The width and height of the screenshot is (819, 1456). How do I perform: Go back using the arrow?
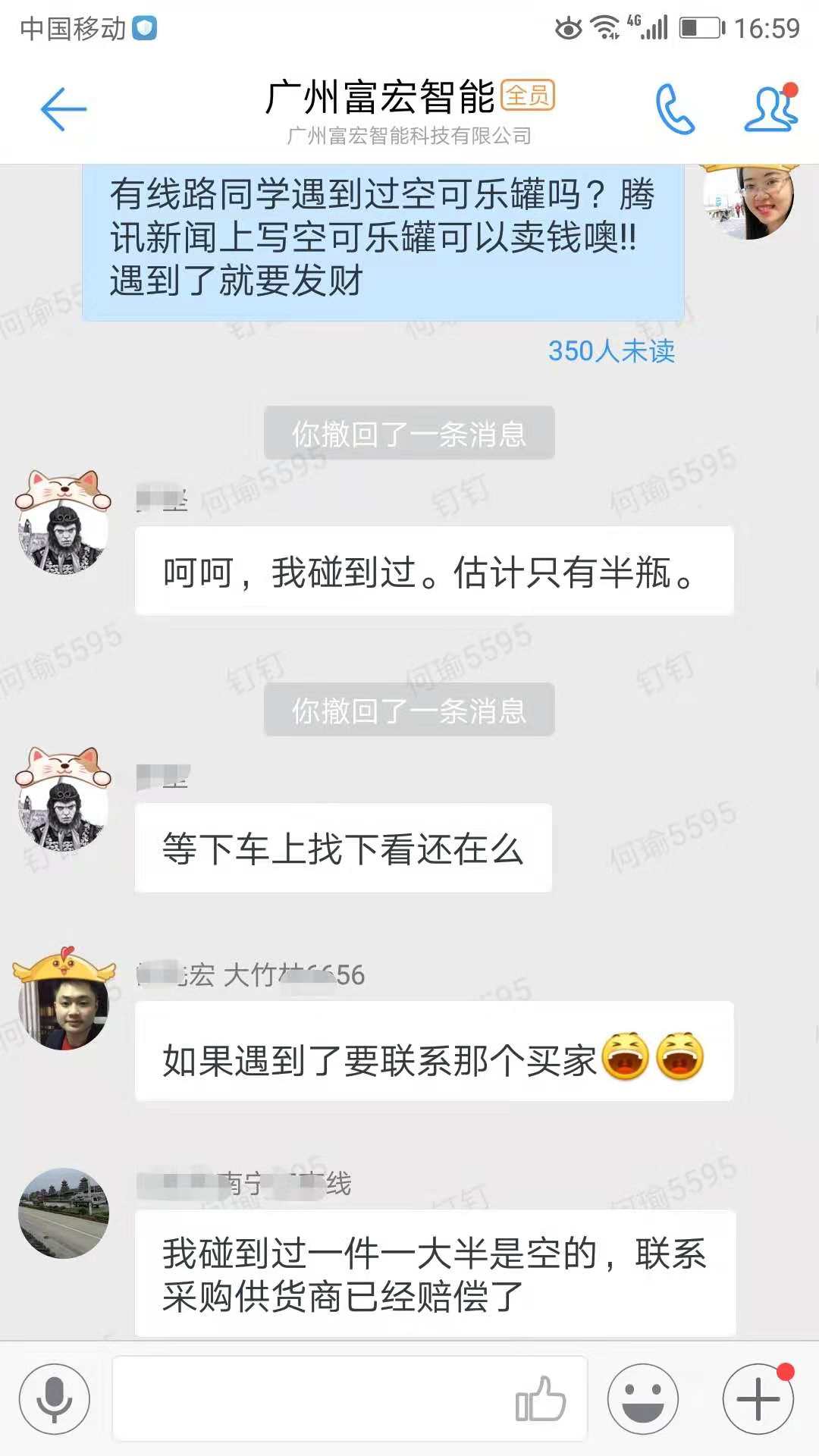click(64, 109)
